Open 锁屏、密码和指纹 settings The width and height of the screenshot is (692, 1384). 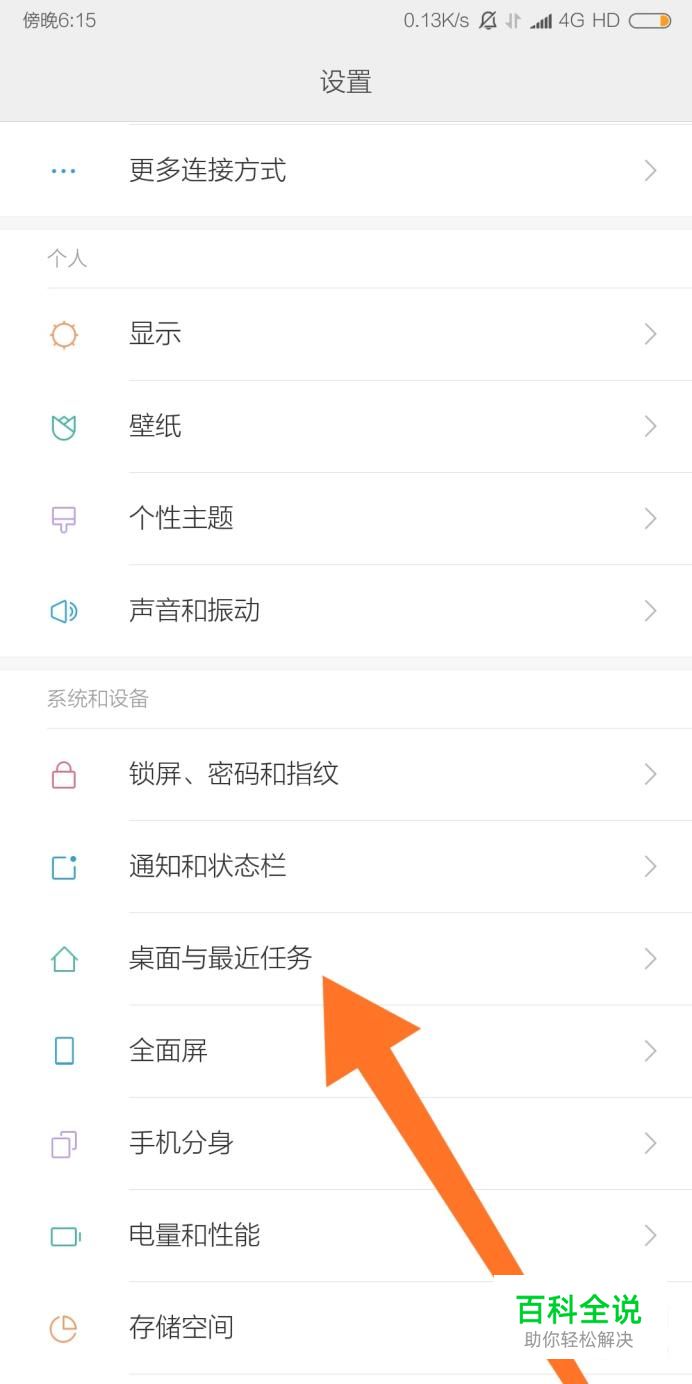point(233,774)
